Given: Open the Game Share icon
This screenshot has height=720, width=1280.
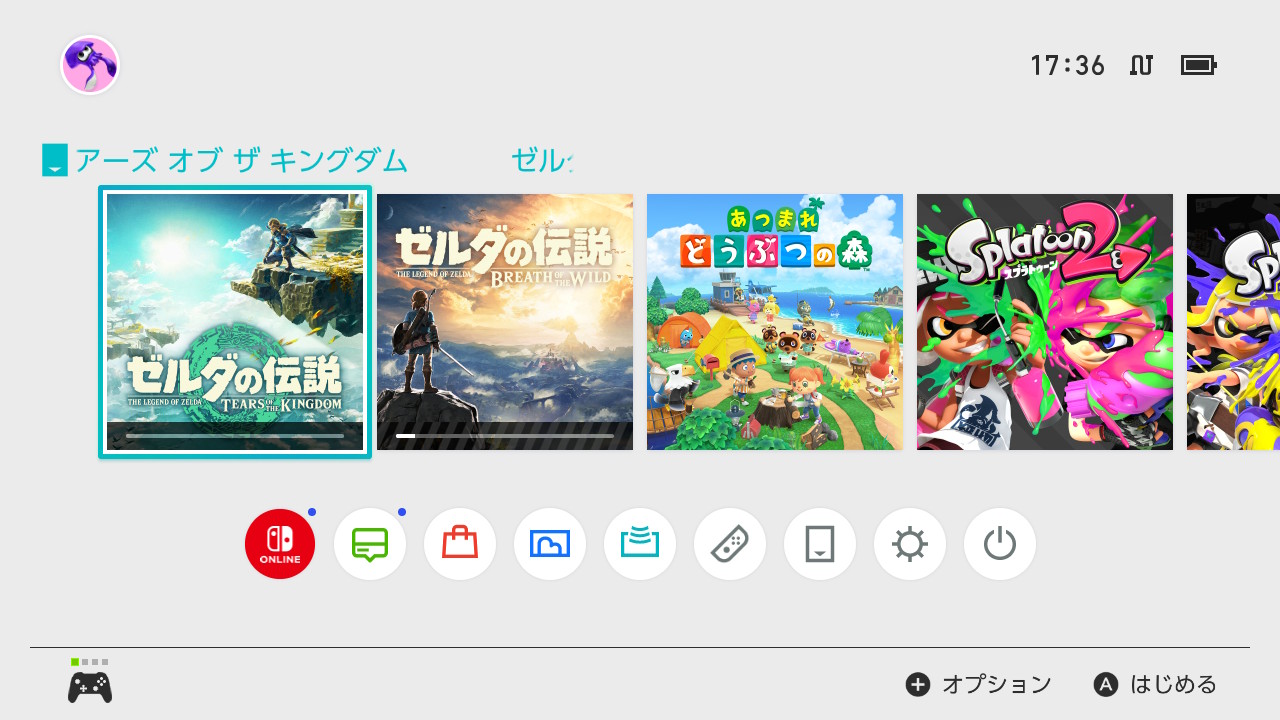Looking at the screenshot, I should click(640, 544).
